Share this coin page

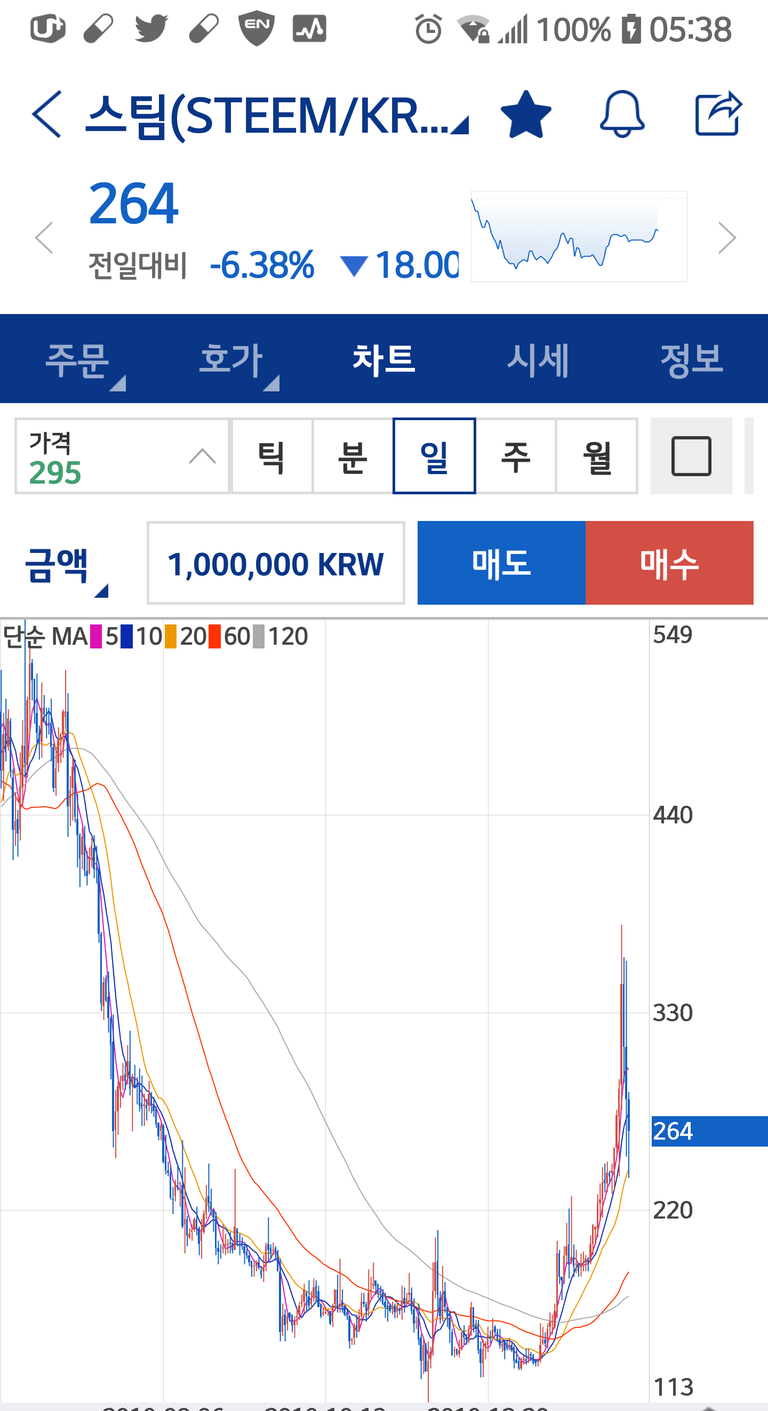click(718, 114)
